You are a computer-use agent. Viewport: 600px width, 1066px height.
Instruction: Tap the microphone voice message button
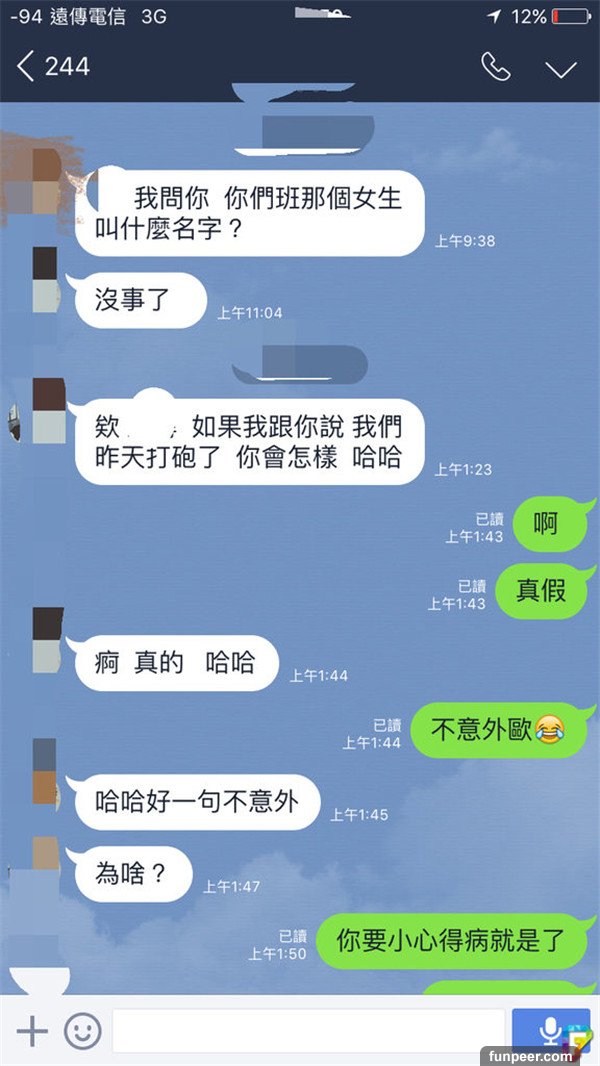549,1030
